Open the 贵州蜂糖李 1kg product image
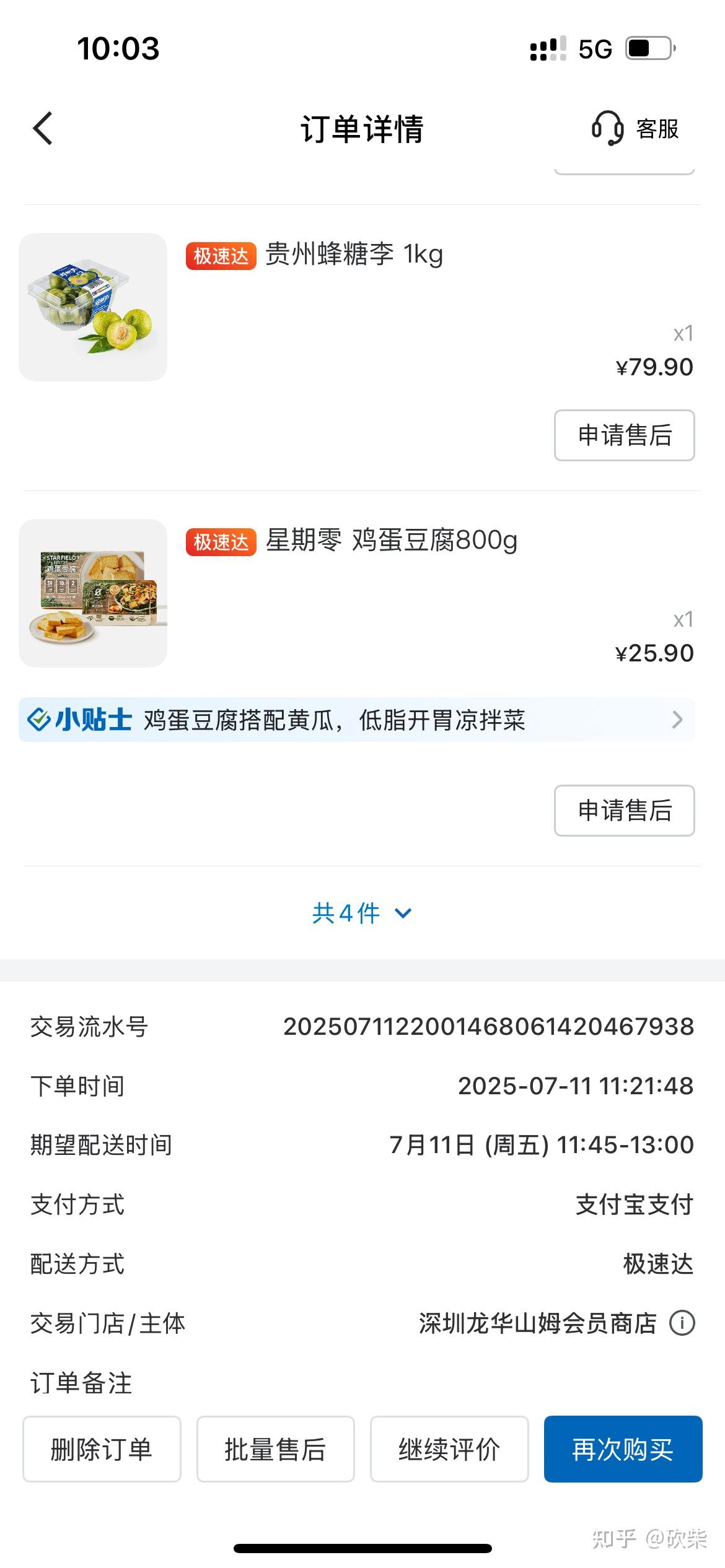The height and width of the screenshot is (1568, 725). tap(93, 307)
